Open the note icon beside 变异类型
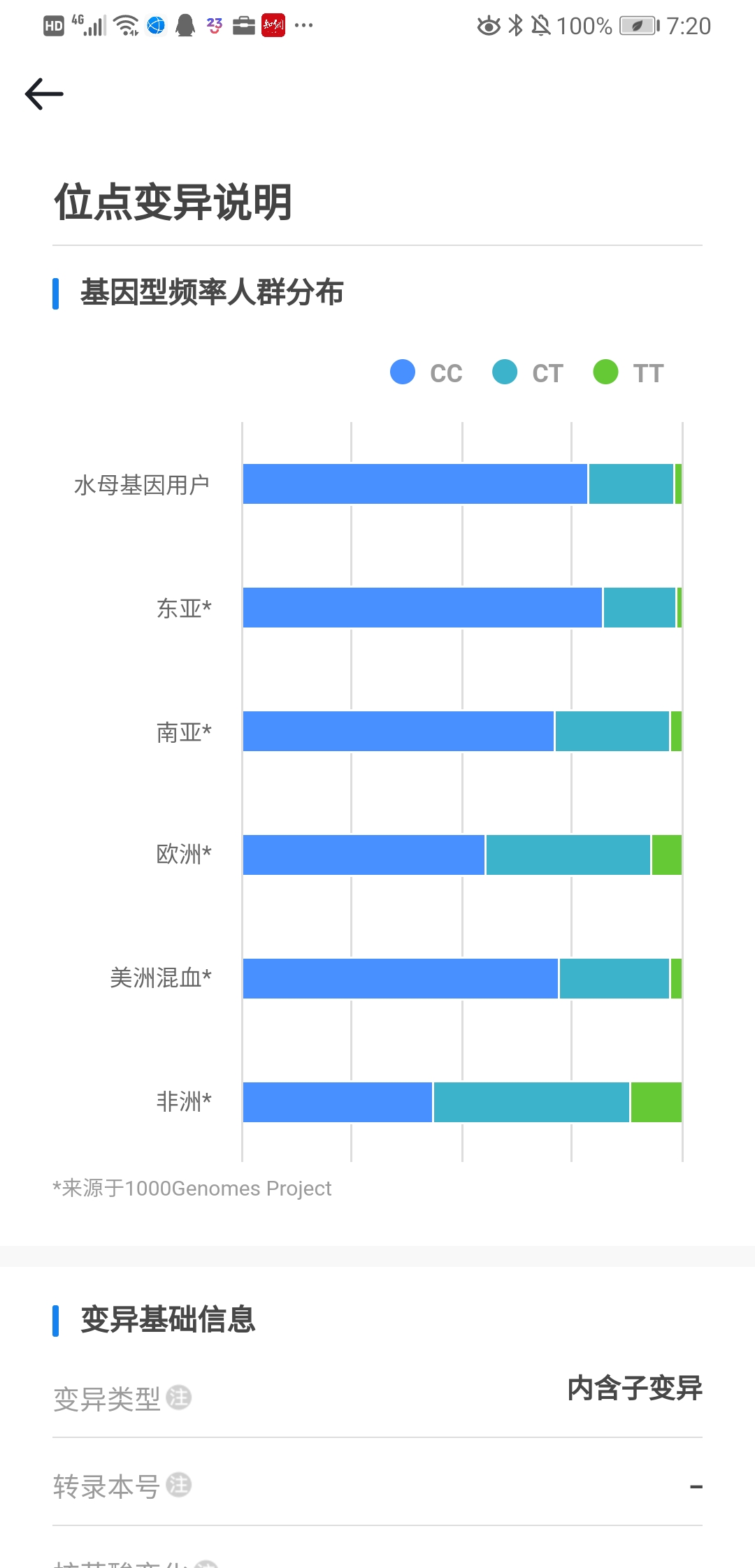The image size is (755, 1568). [179, 1397]
